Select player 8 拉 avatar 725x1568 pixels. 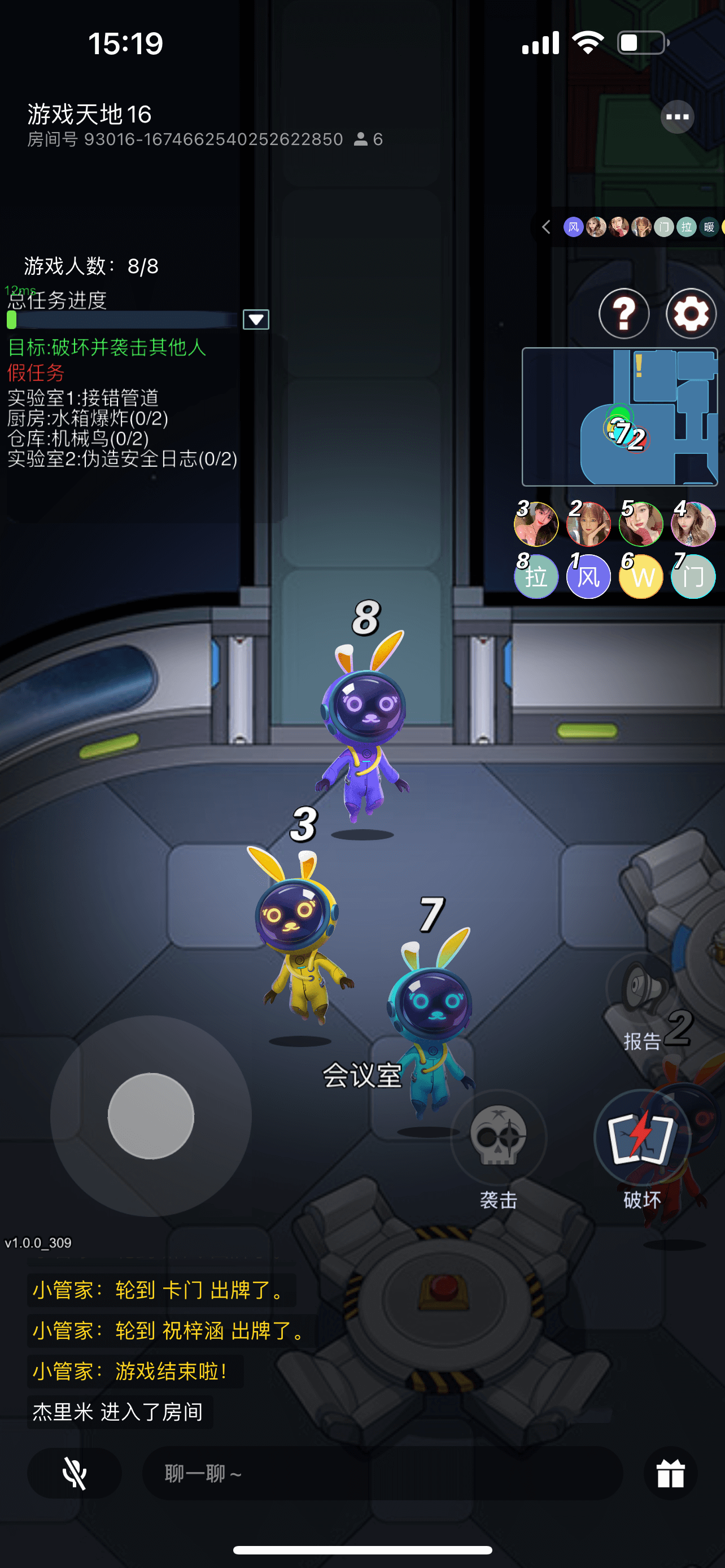pos(536,576)
